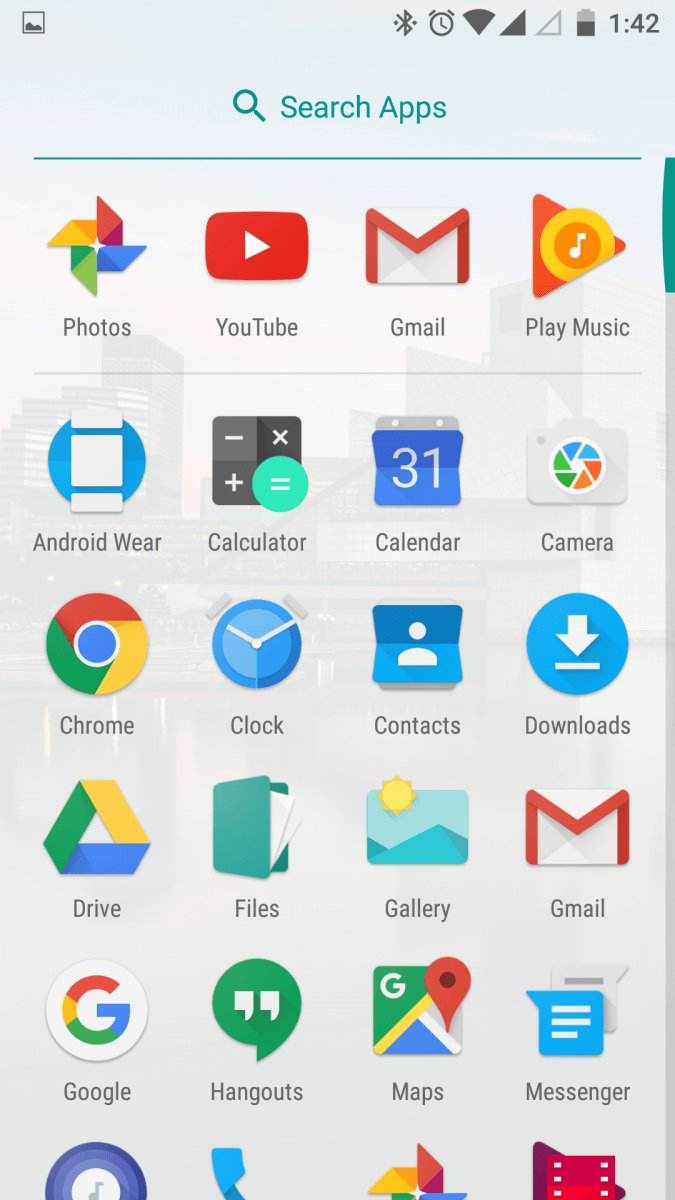Open the Chrome browser
675x1200 pixels.
click(x=97, y=645)
